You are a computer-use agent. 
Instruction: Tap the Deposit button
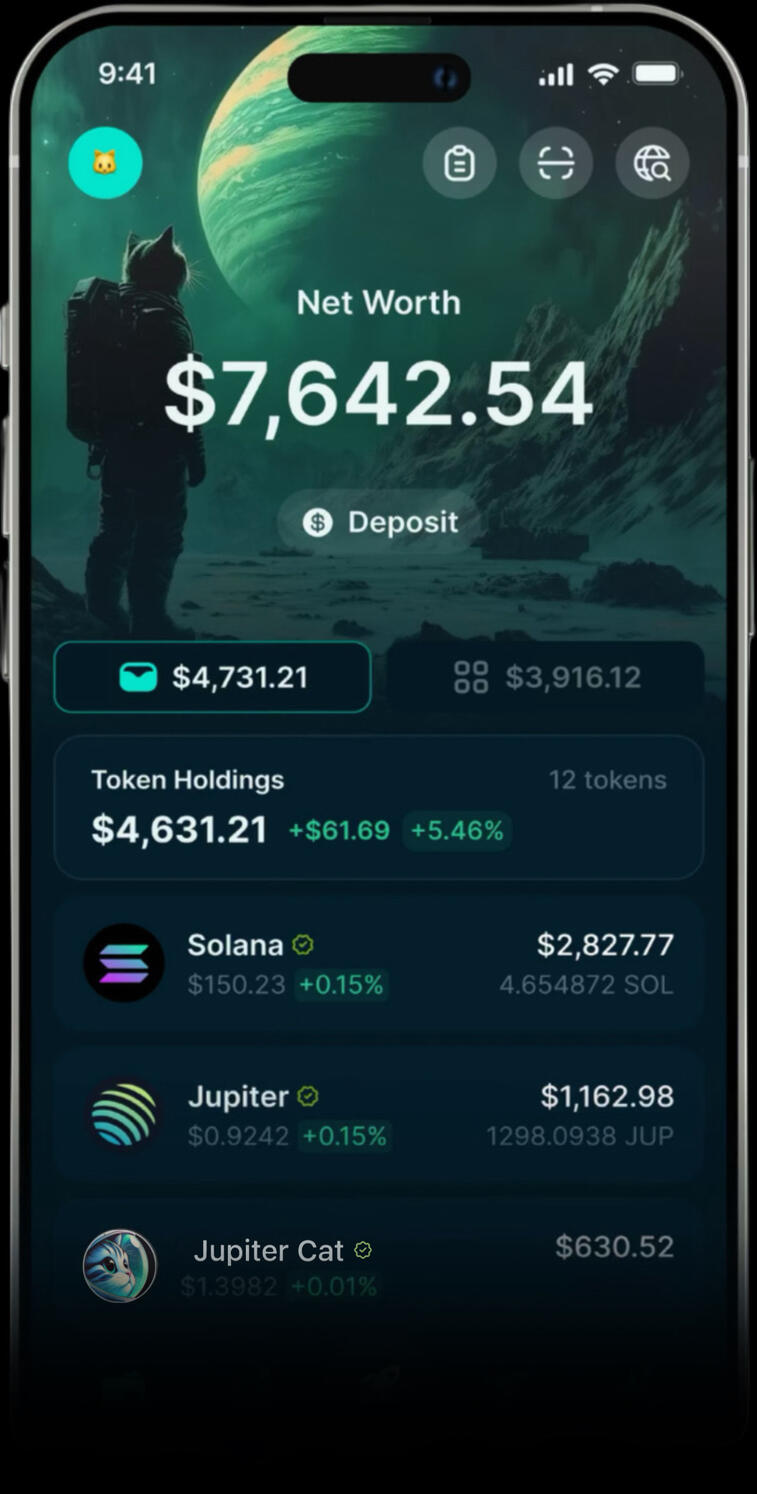click(380, 522)
